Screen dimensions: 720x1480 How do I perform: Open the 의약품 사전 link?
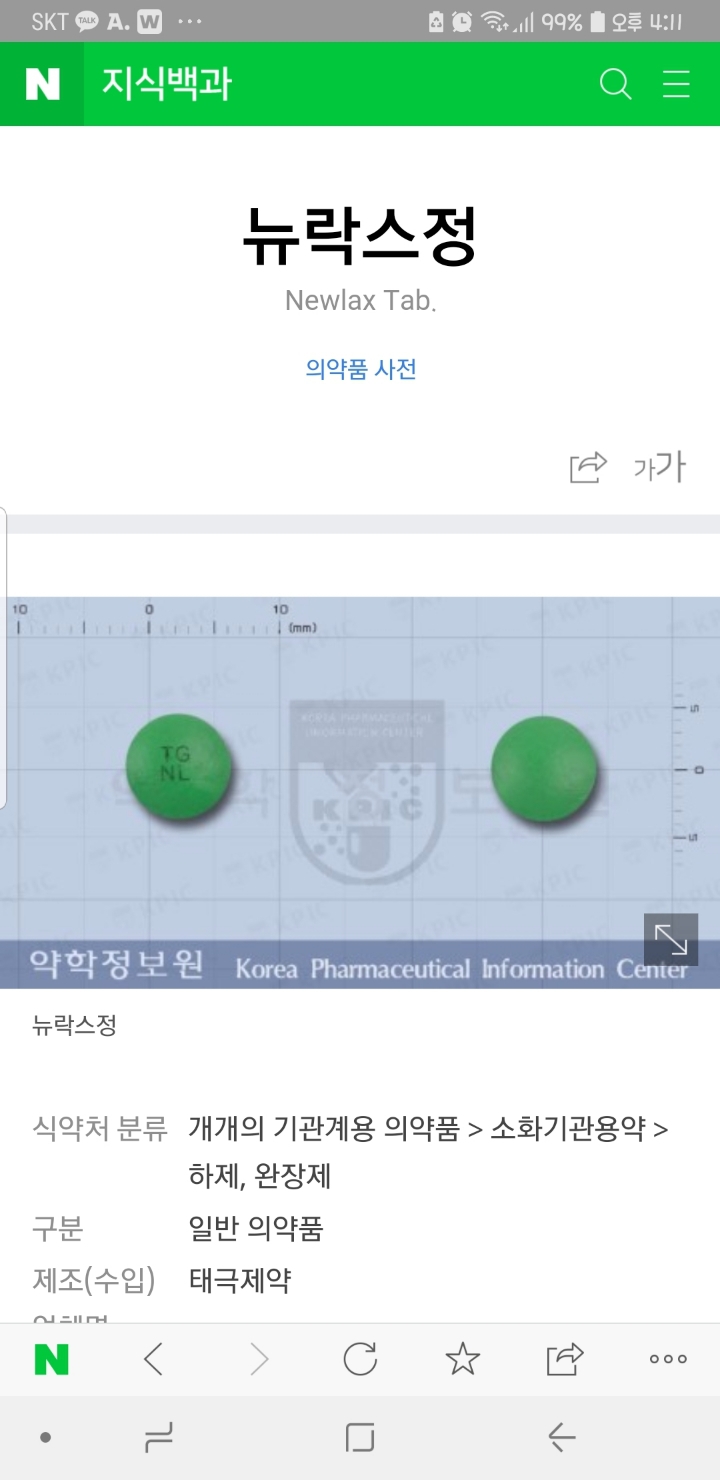click(361, 369)
